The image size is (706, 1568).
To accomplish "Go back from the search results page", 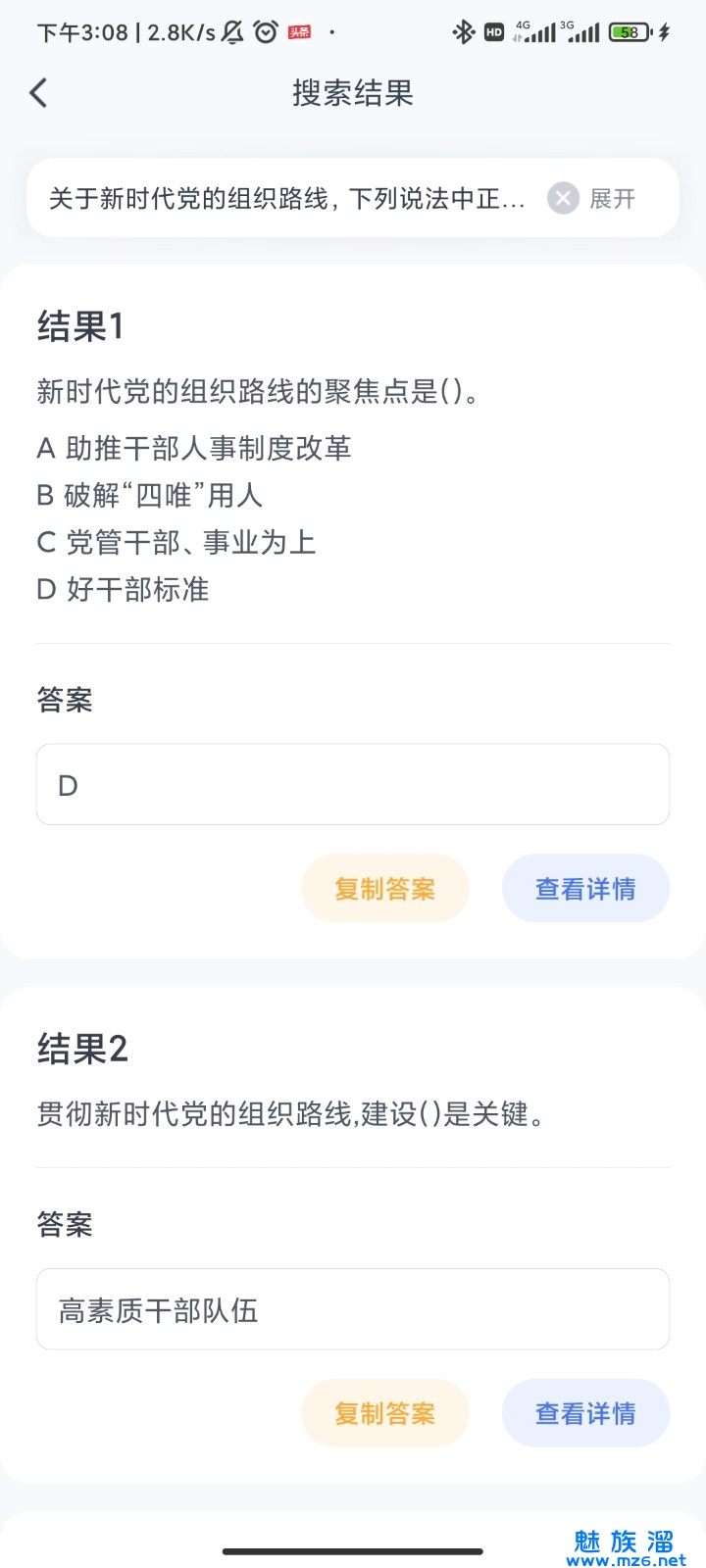I will (39, 94).
